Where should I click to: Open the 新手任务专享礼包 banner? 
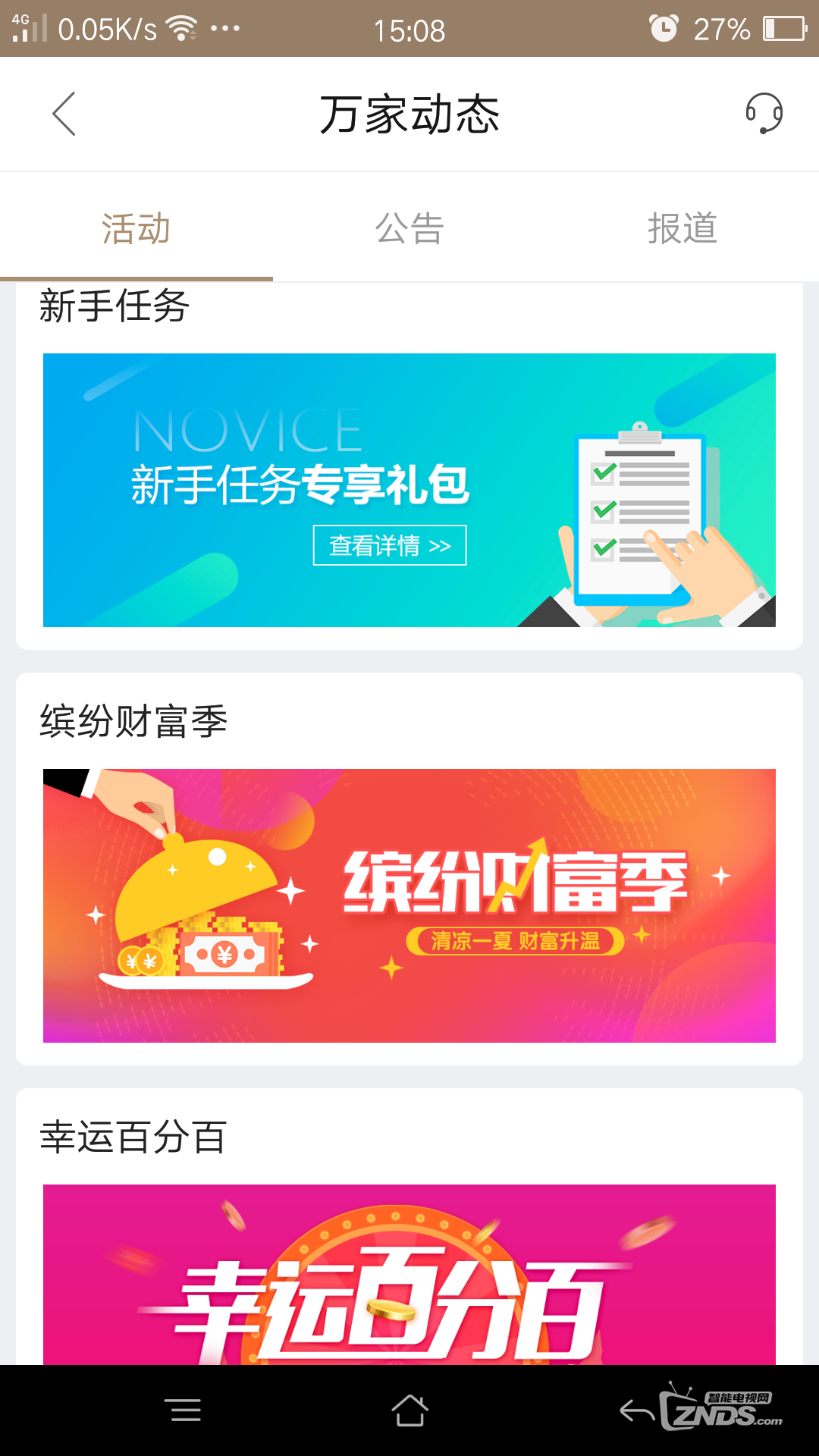(x=409, y=490)
